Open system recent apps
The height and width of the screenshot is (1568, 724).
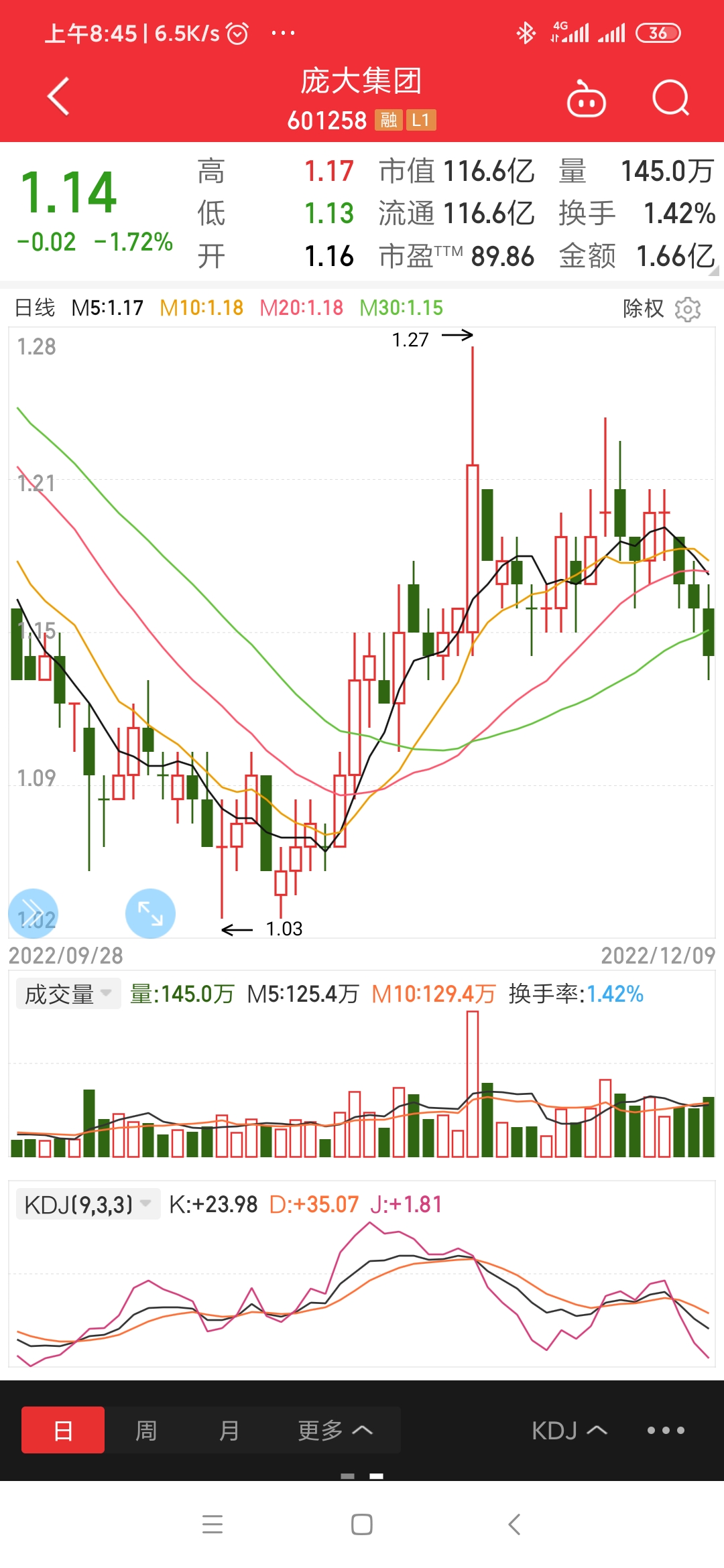(x=213, y=1524)
